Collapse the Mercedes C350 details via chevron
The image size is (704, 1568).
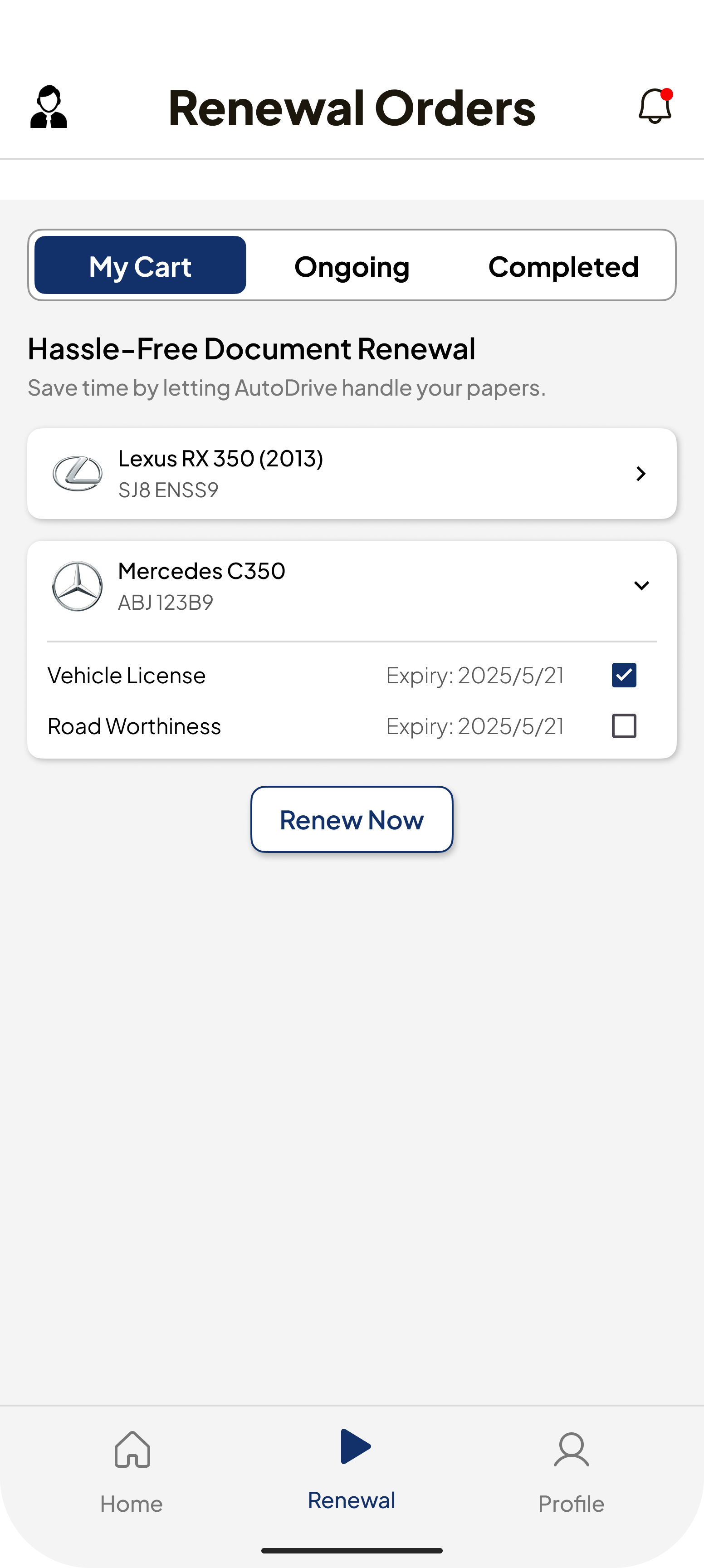coord(641,586)
